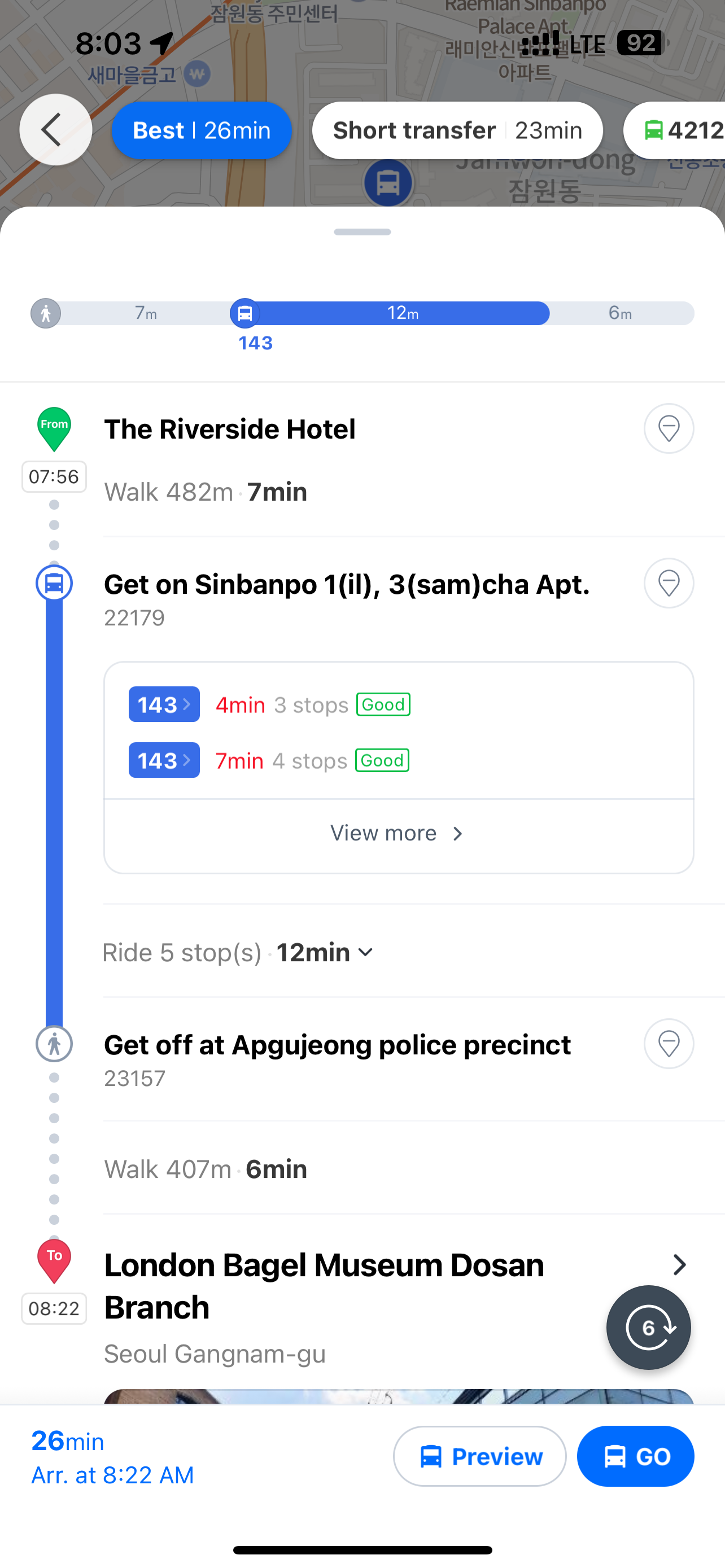The image size is (725, 1568).
Task: Tap the bus stop marker on map
Action: pos(388,183)
